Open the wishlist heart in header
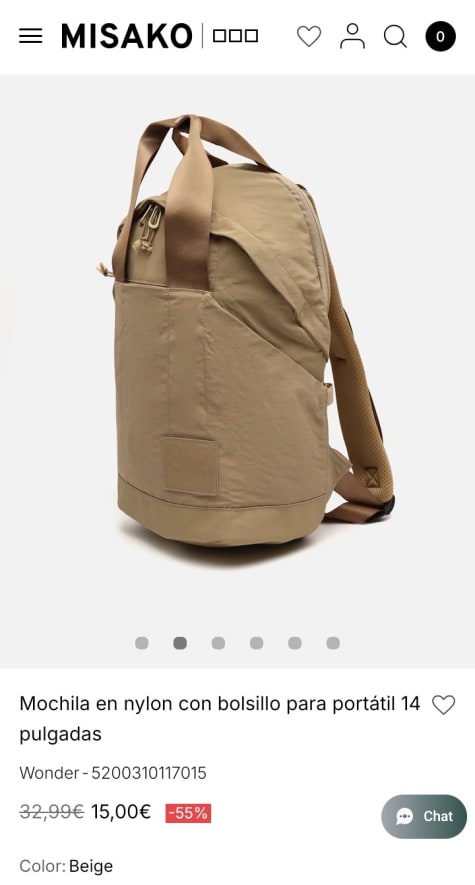 tap(309, 36)
